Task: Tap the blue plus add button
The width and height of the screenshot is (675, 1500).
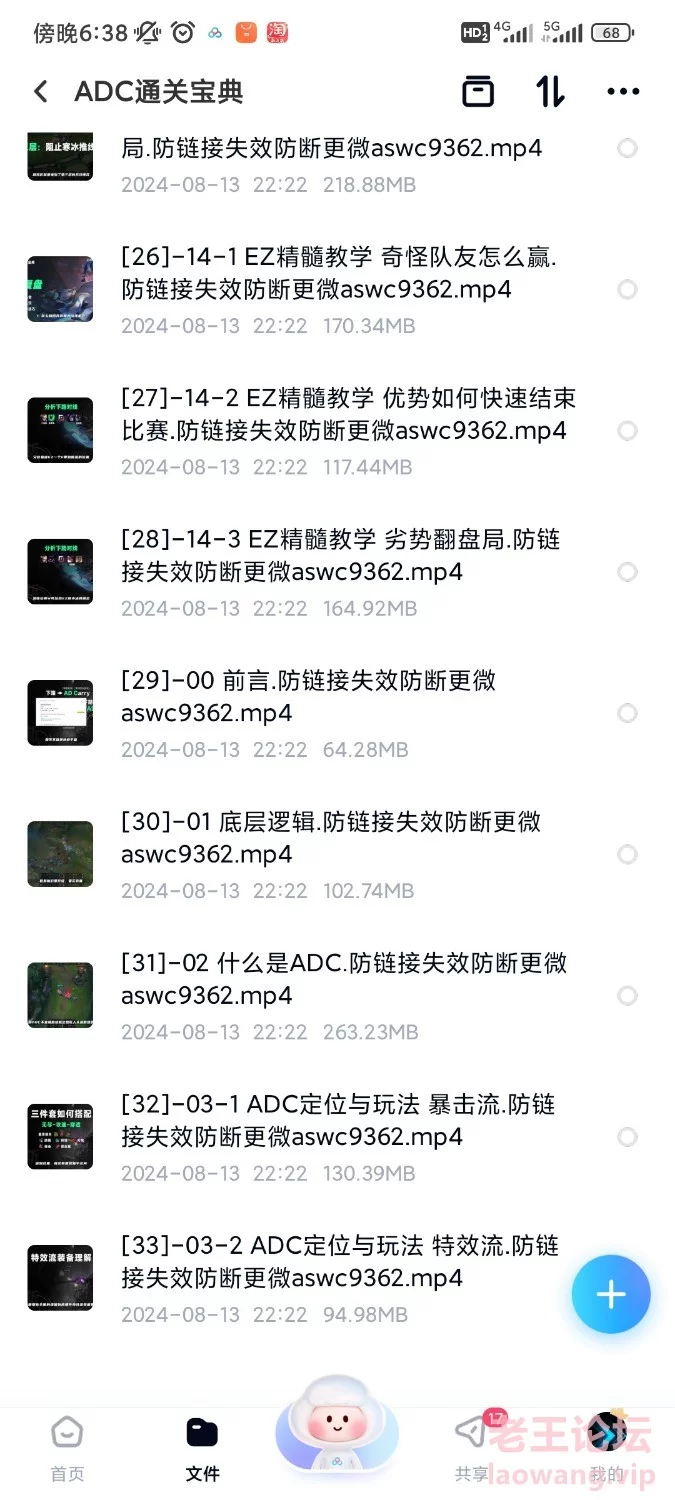Action: point(611,1294)
